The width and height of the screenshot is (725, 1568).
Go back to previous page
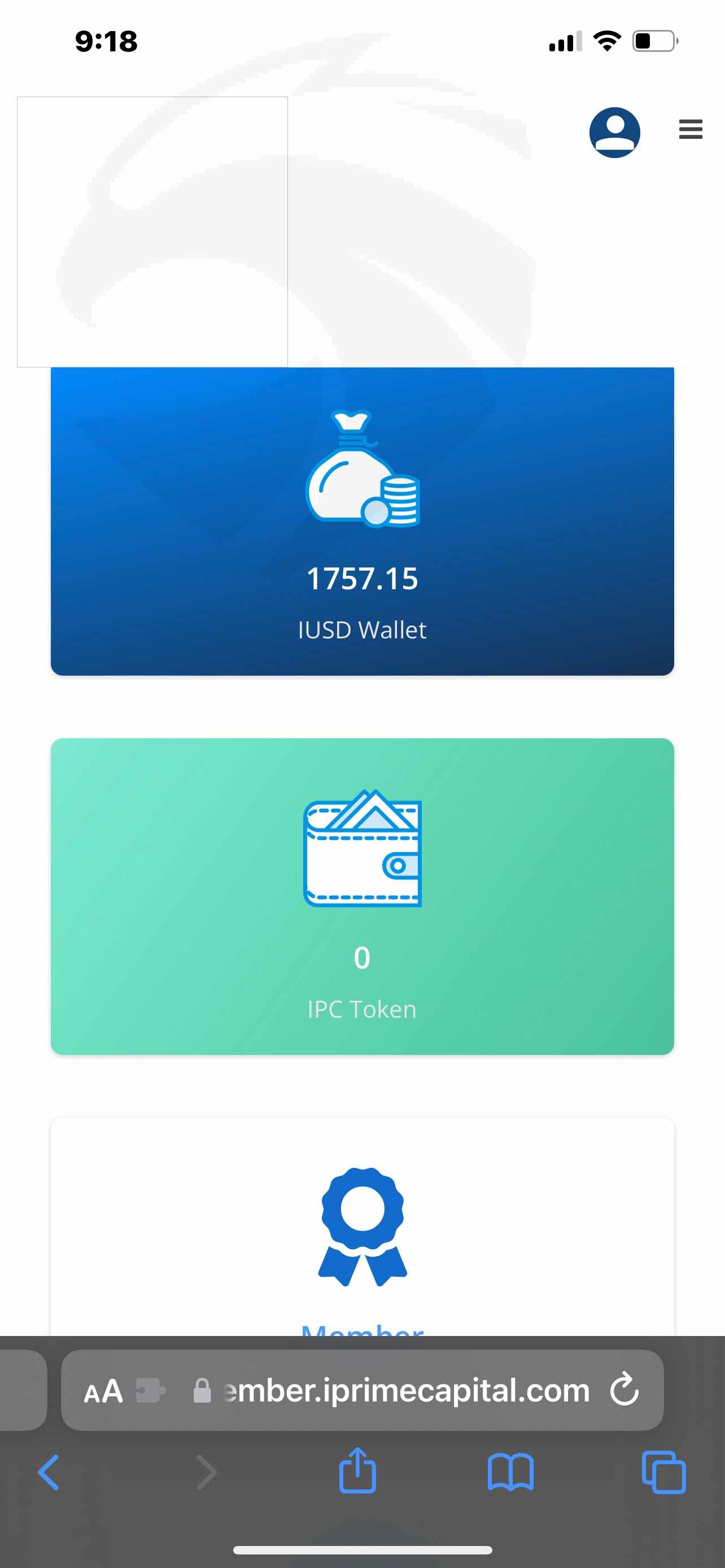(x=49, y=1473)
